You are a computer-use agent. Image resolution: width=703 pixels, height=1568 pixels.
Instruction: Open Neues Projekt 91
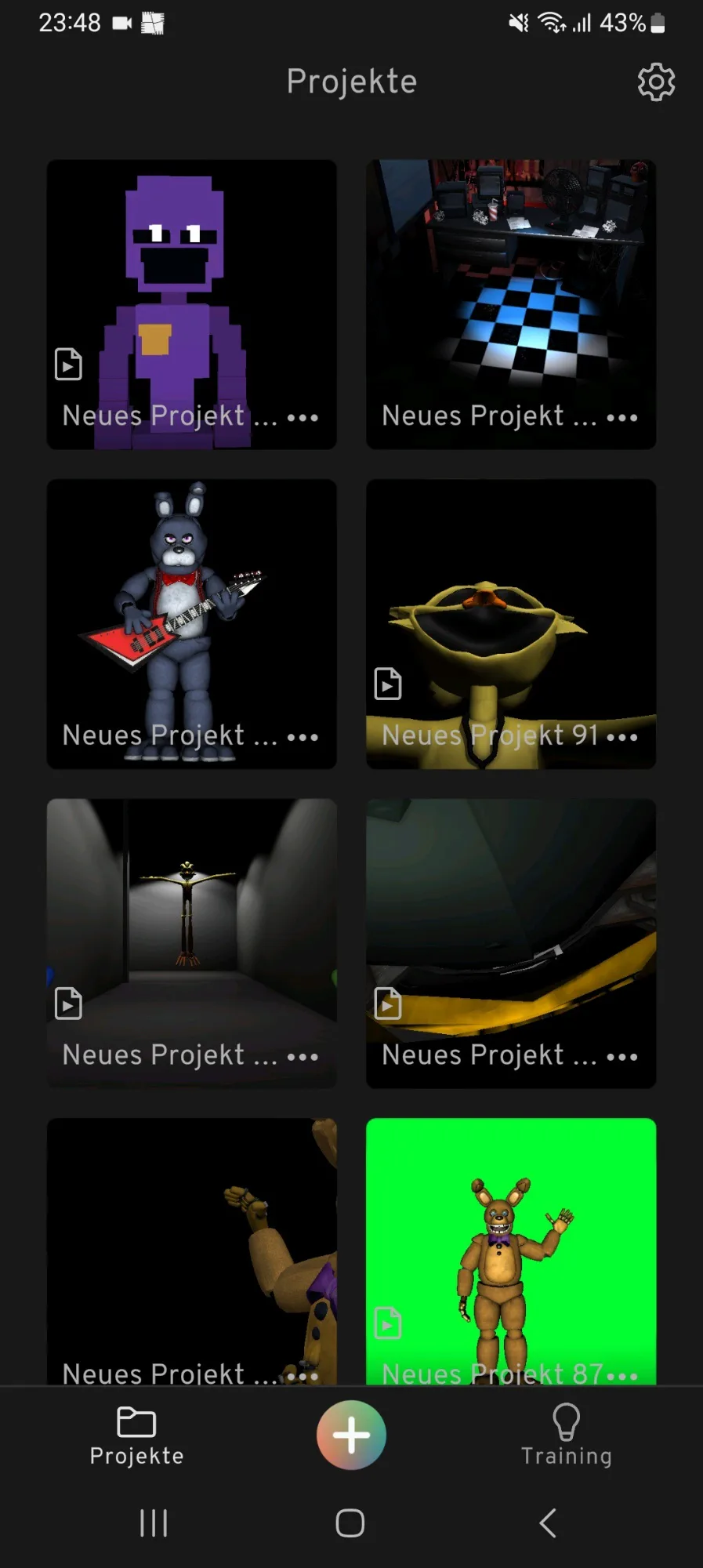coord(511,624)
